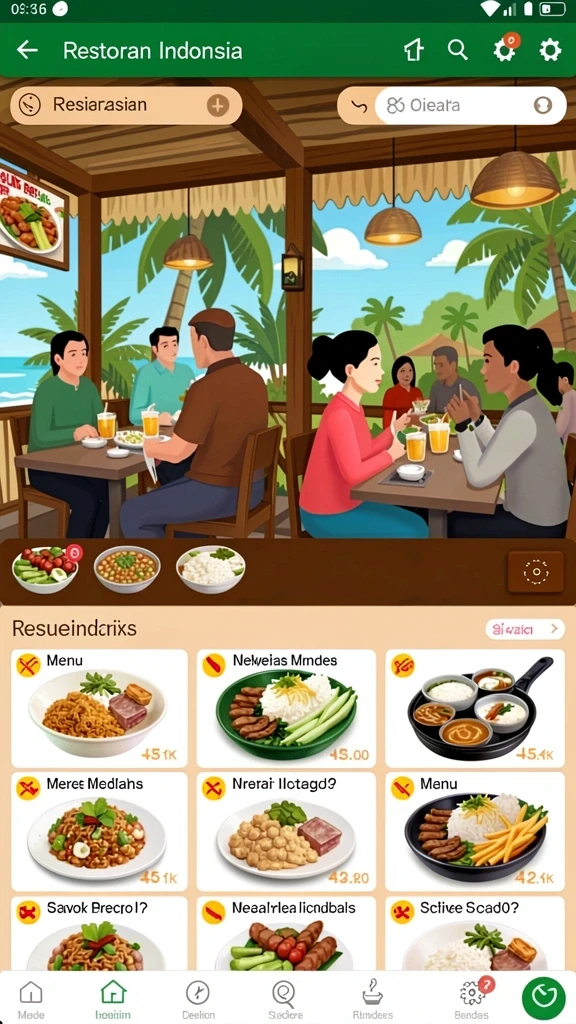Open the gear icon with red badge
The height and width of the screenshot is (1024, 576).
pos(505,49)
